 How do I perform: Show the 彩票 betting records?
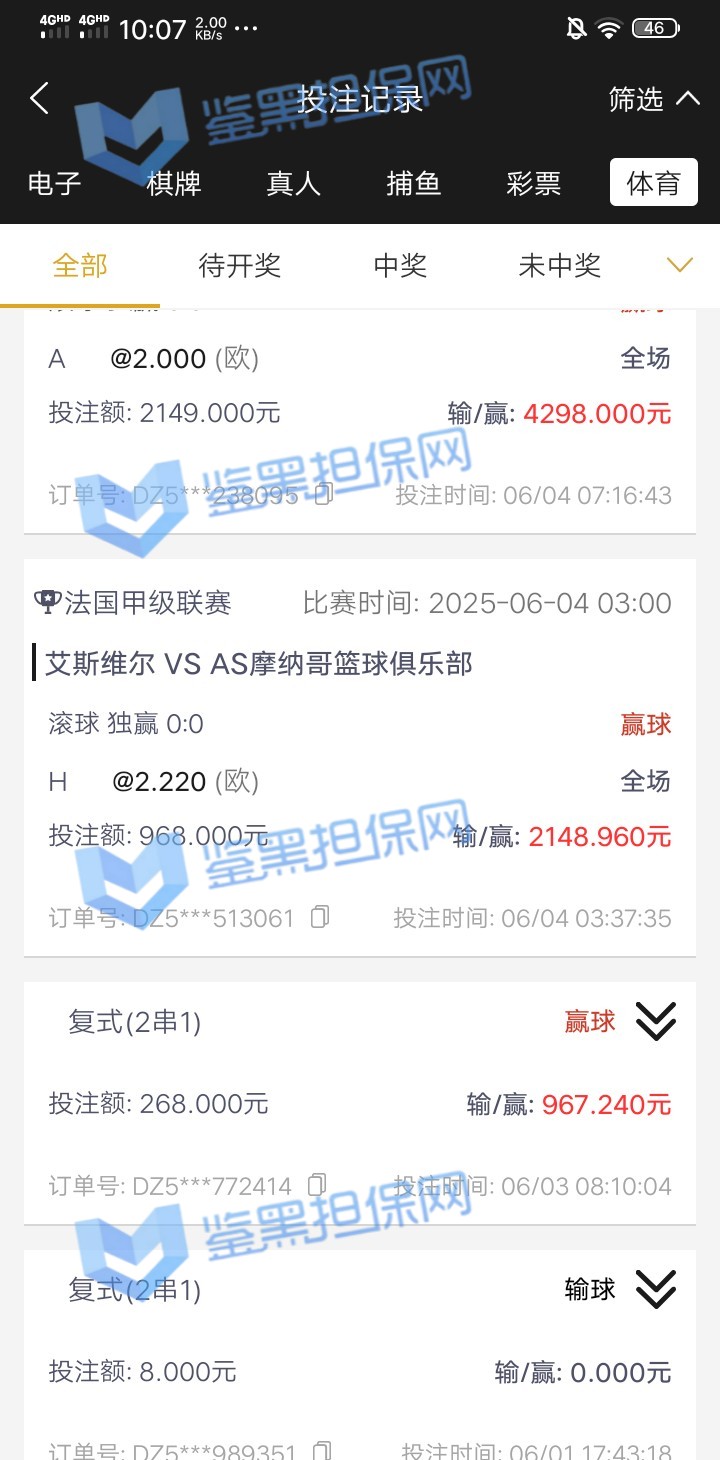coord(533,183)
